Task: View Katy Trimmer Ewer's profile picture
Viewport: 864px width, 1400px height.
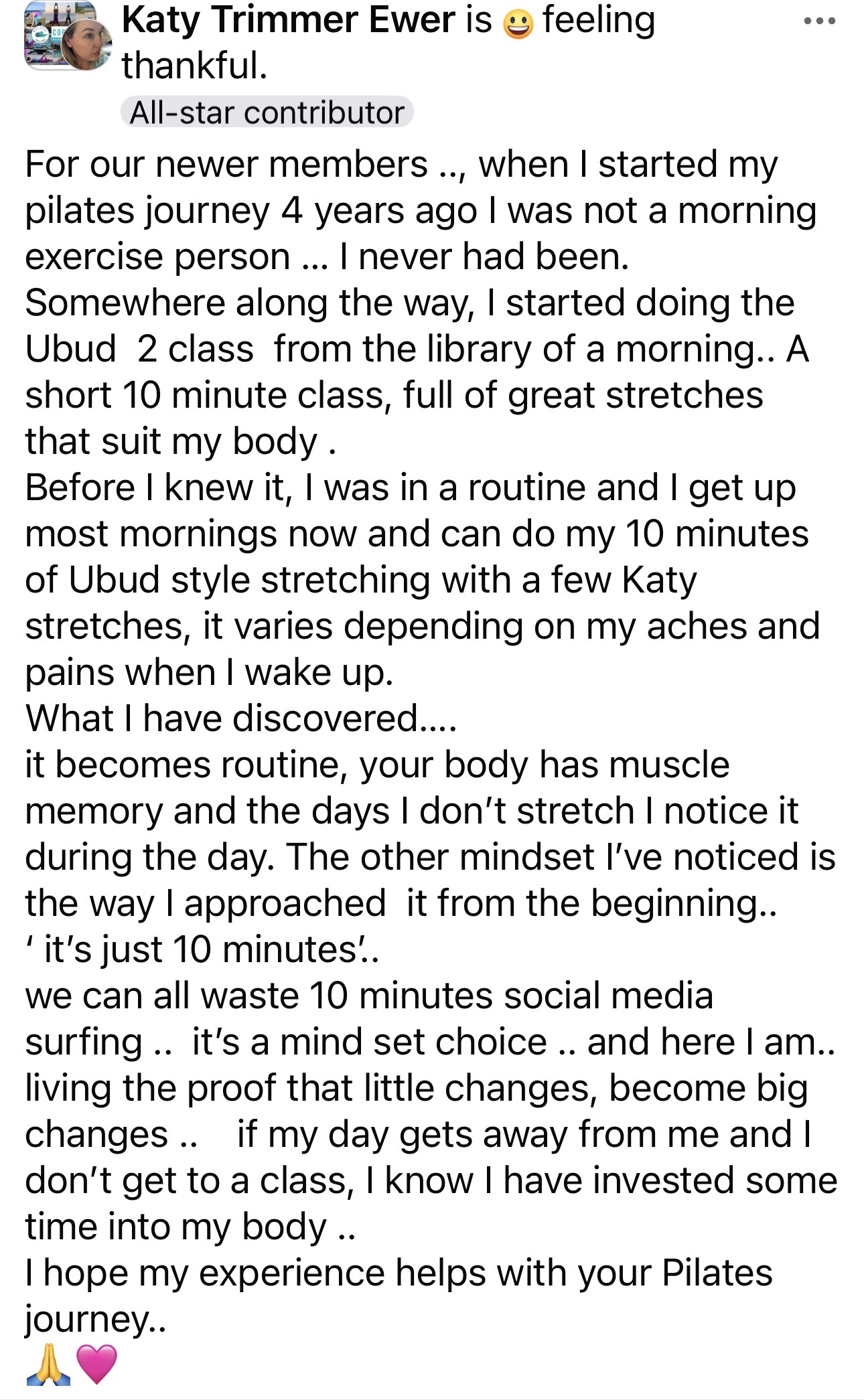Action: coord(86,46)
